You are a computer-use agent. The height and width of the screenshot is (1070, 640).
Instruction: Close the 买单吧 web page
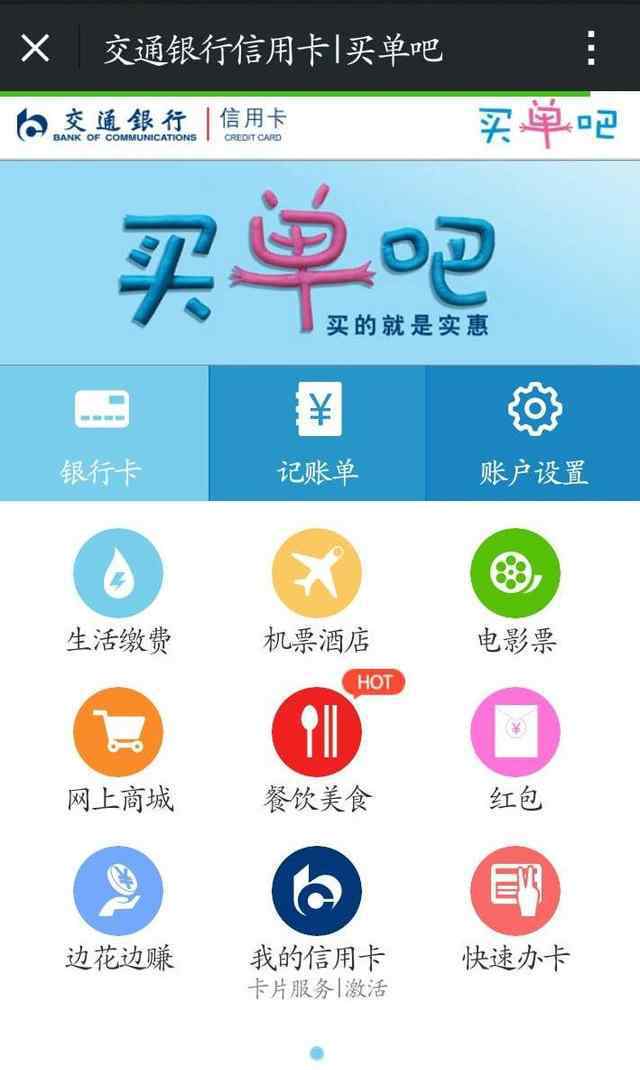35,48
